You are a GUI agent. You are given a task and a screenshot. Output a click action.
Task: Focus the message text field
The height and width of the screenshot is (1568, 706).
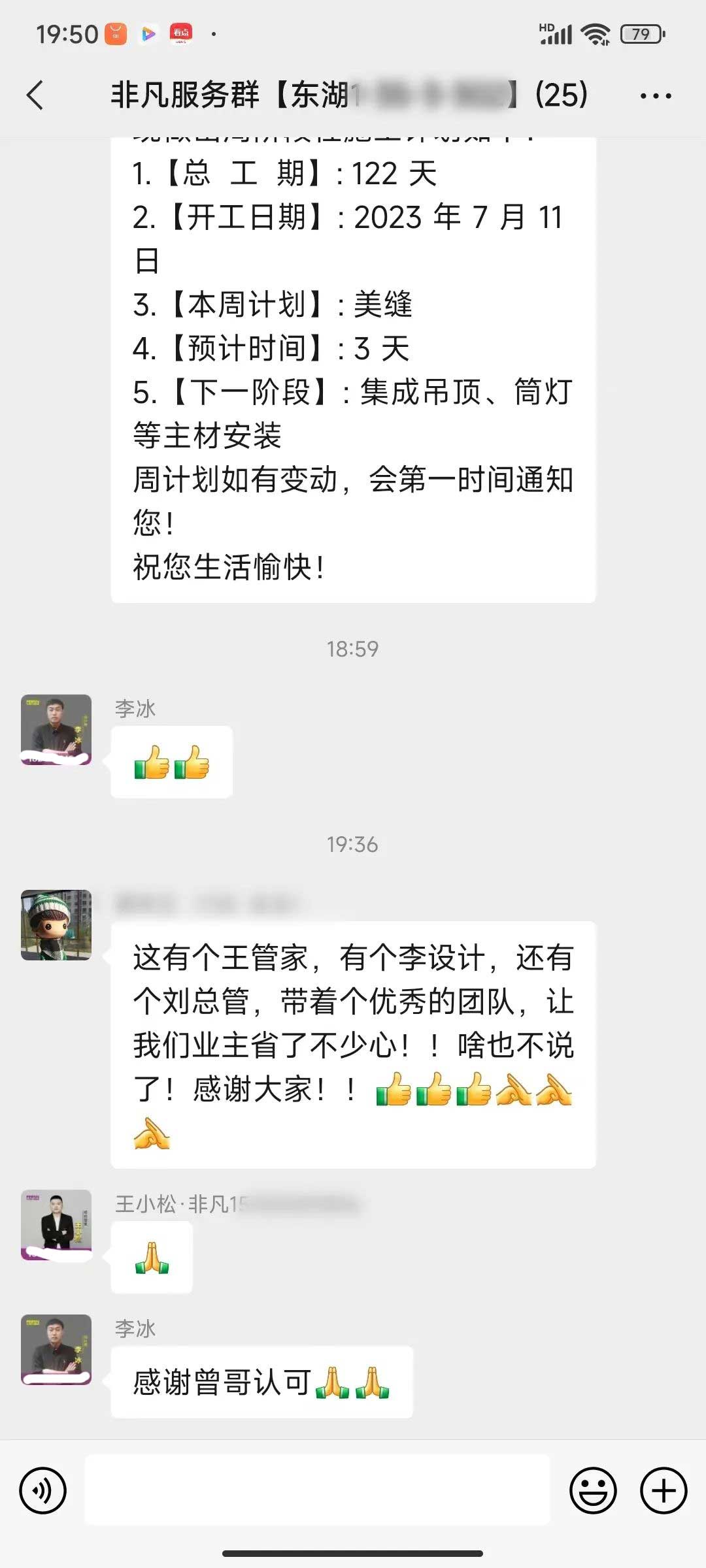pos(318,1490)
